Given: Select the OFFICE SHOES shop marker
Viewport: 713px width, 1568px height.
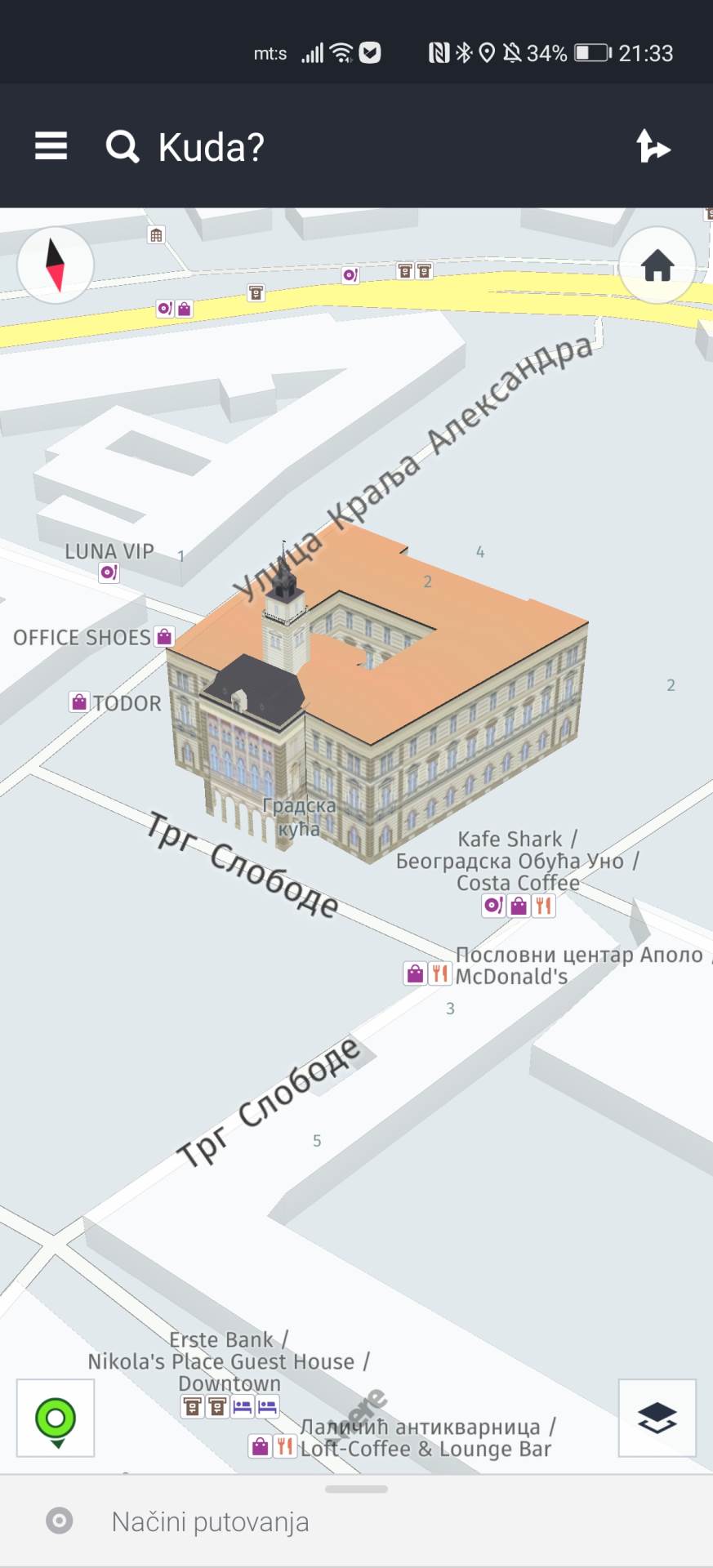Looking at the screenshot, I should pos(164,637).
